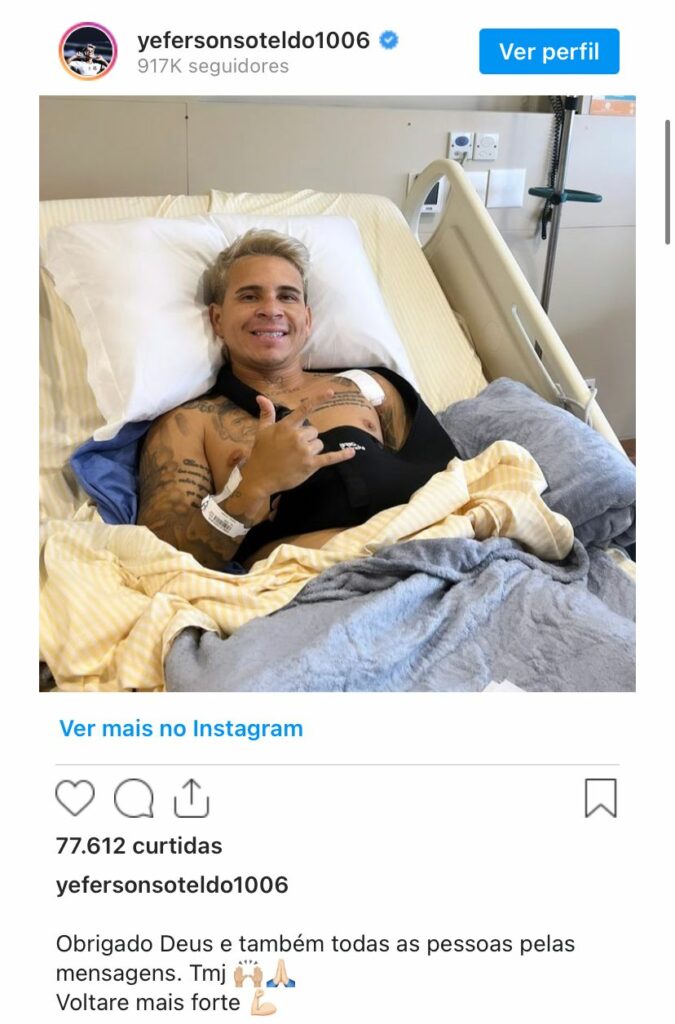The height and width of the screenshot is (1024, 675).
Task: Bookmark this Instagram post
Action: point(600,799)
